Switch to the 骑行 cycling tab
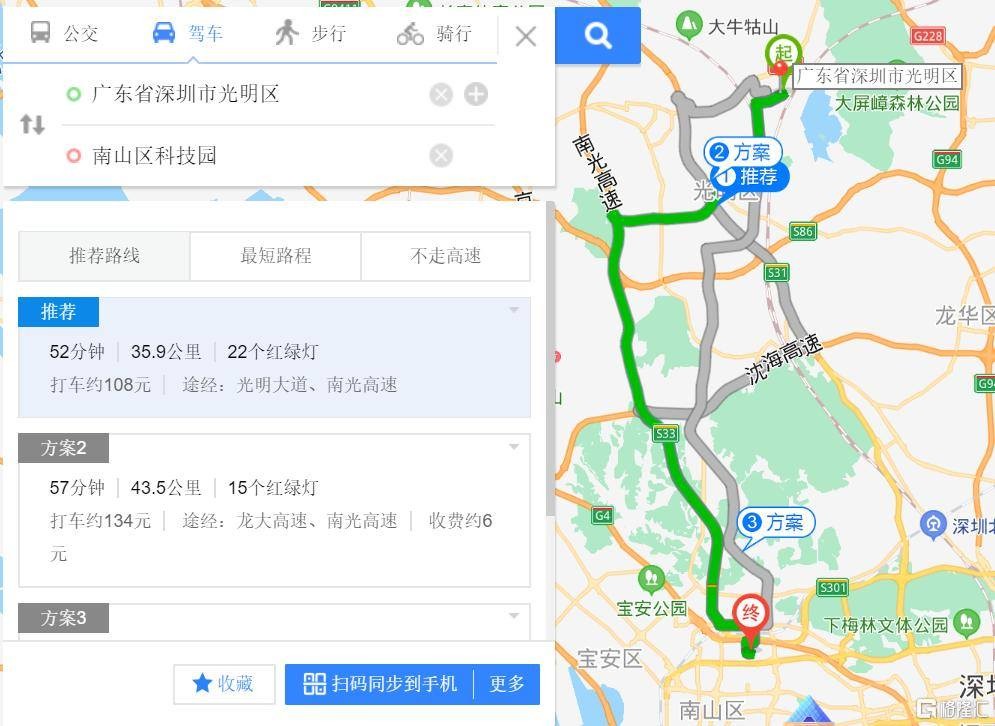995x726 pixels. pyautogui.click(x=434, y=33)
